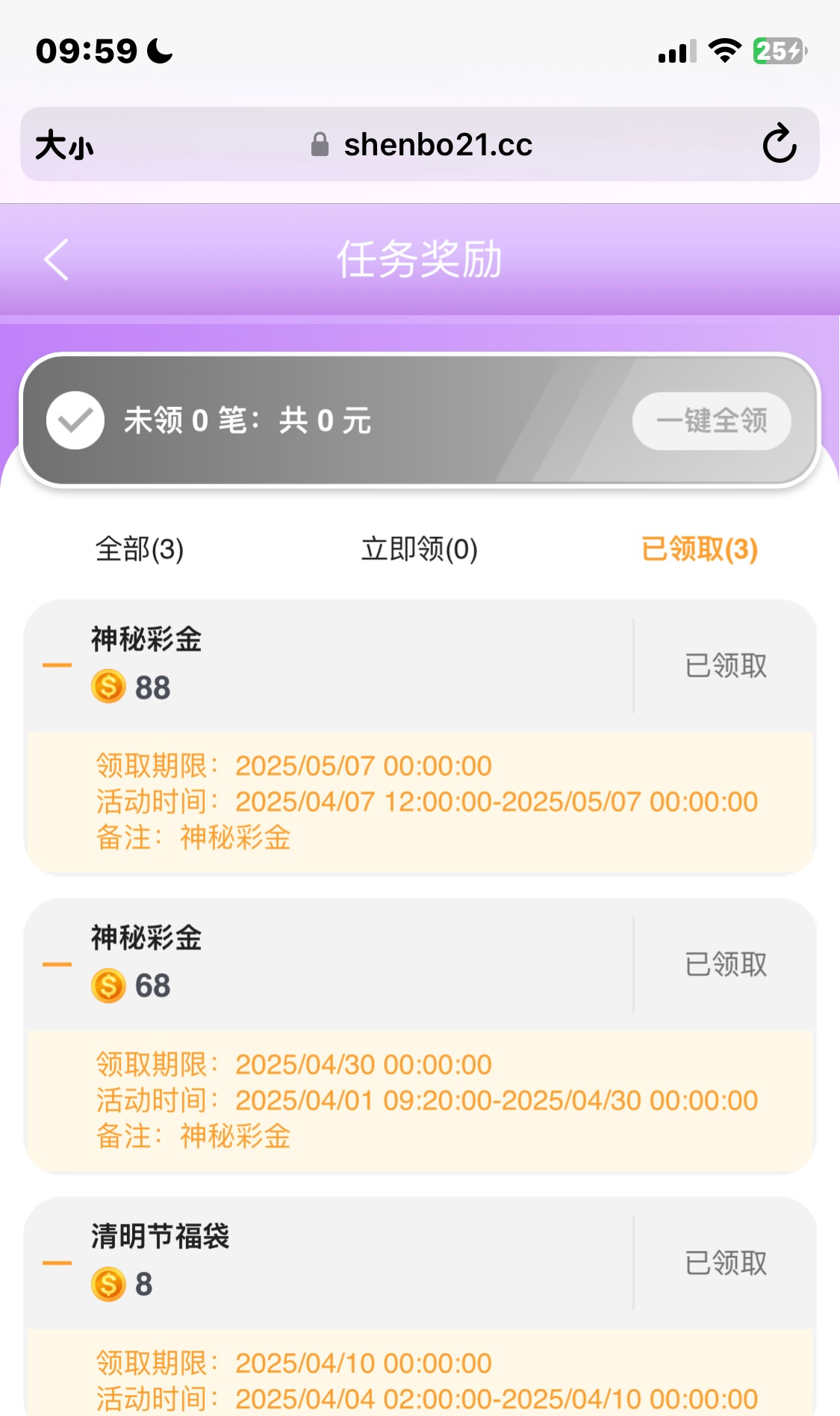Image resolution: width=840 pixels, height=1416 pixels.
Task: Go back from the 任务奖励 page
Action: pyautogui.click(x=57, y=260)
